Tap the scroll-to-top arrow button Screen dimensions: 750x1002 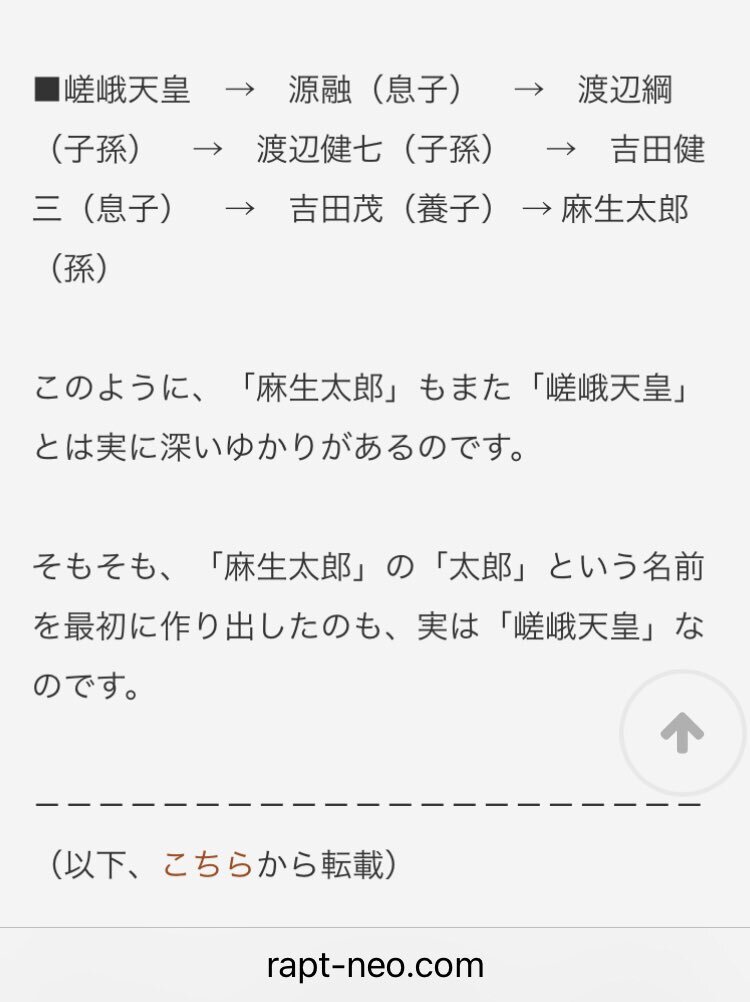[683, 733]
